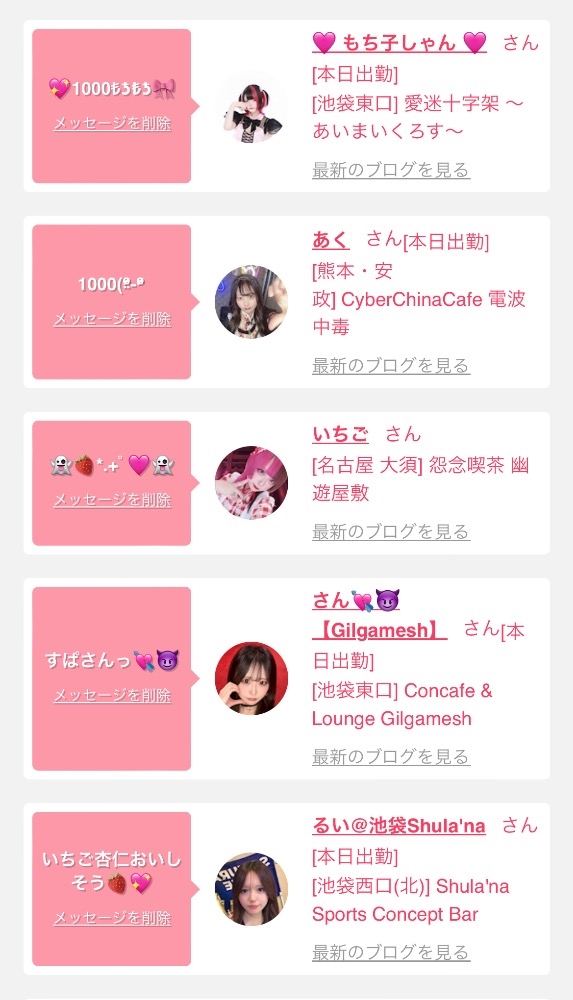View latest blog of もち子しゃん
The image size is (573, 1000).
pos(391,170)
